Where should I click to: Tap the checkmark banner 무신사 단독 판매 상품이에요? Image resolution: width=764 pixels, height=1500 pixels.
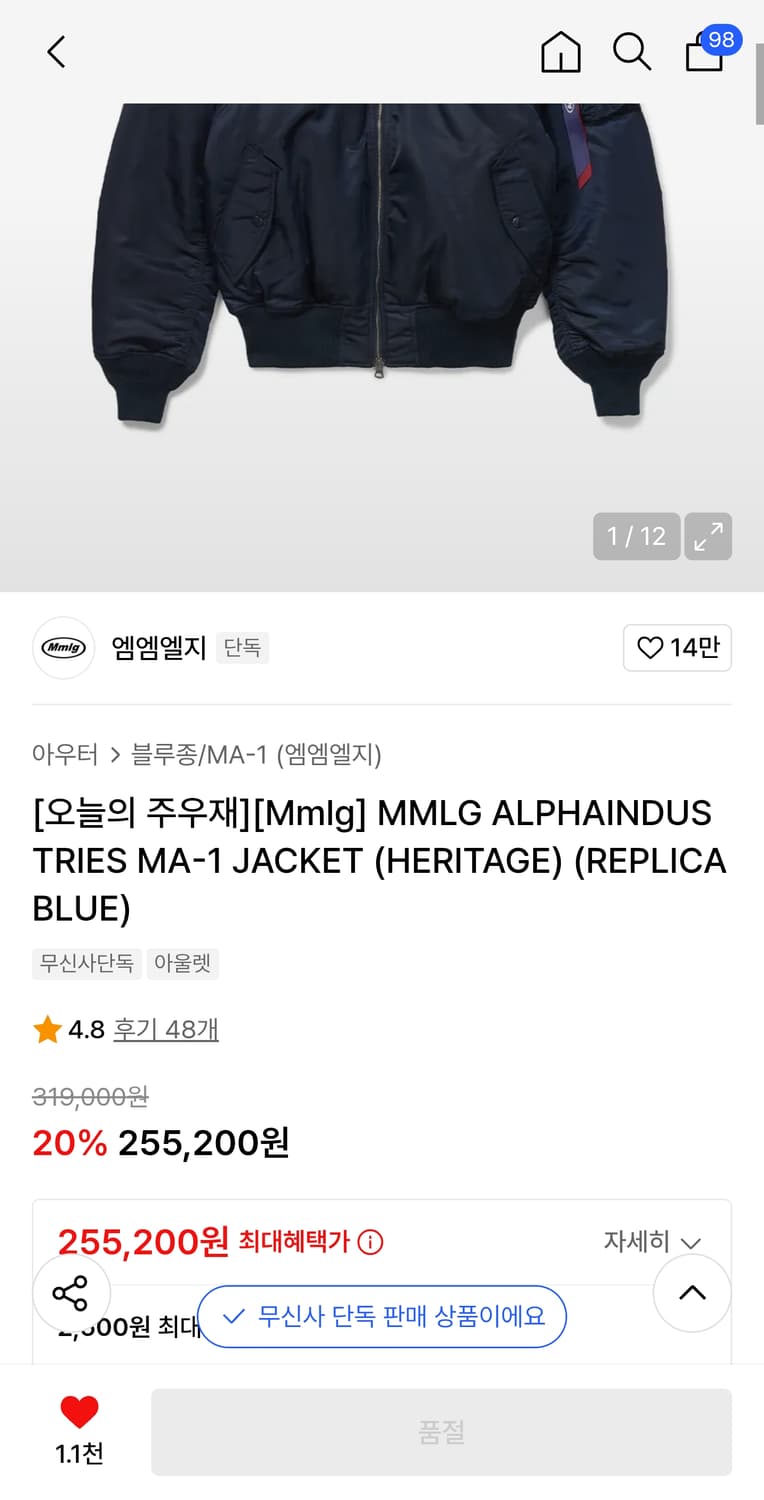pos(382,1317)
